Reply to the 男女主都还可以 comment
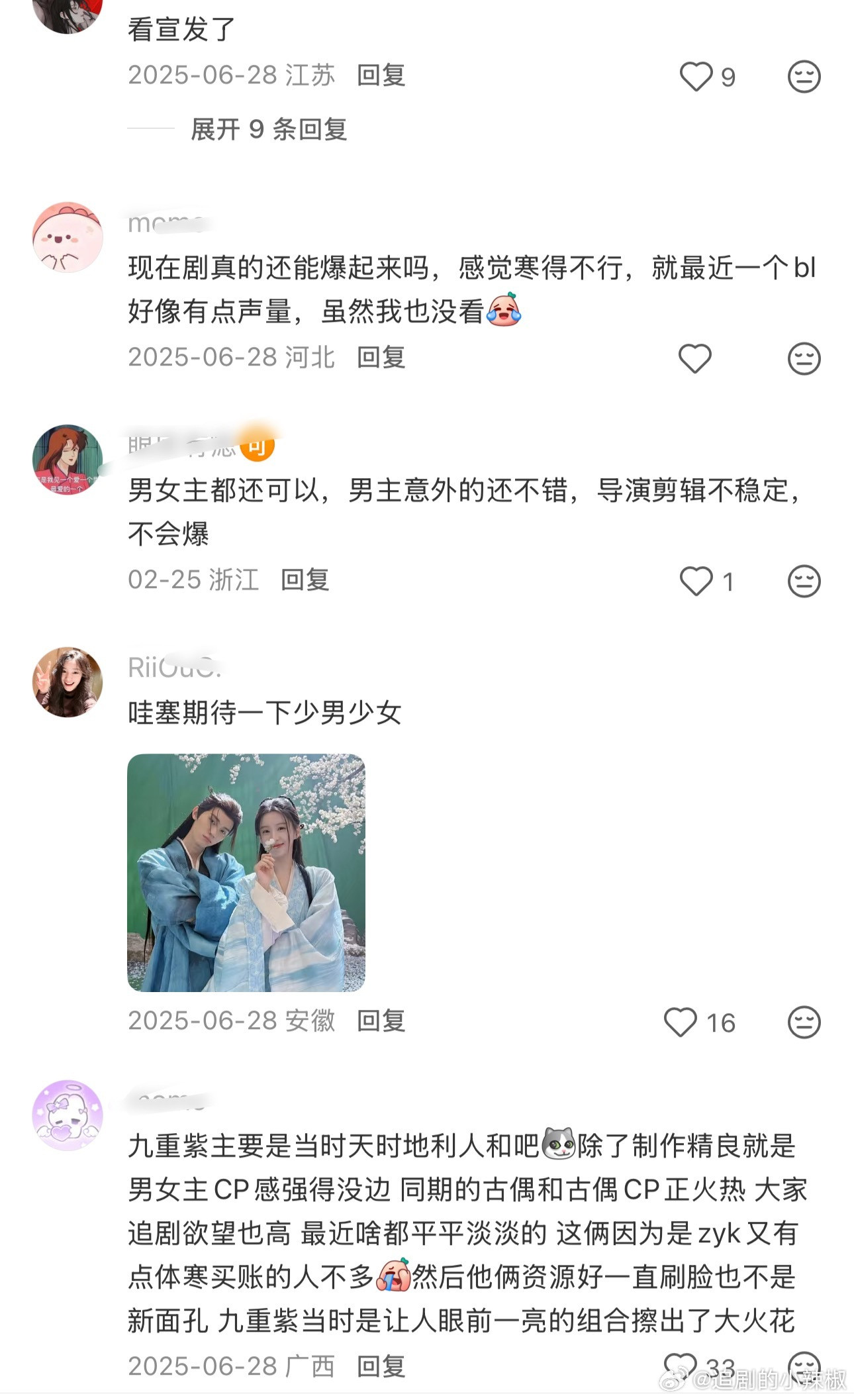 305,581
